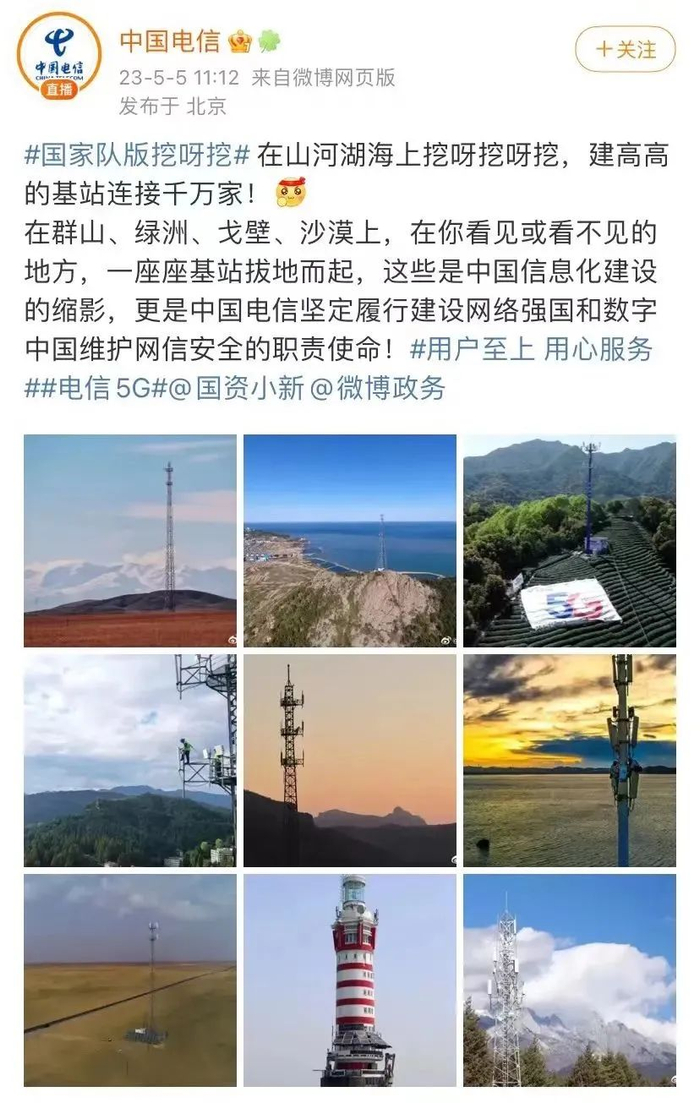
Task: Open the photo of worker on tower platform
Action: pos(130,760)
